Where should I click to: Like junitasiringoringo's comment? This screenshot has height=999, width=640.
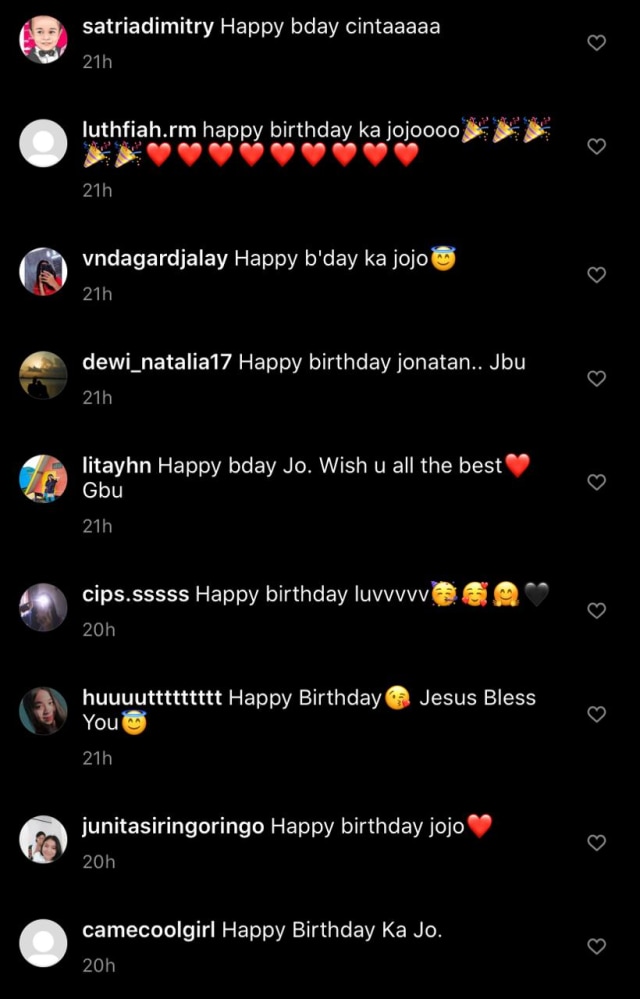(597, 843)
